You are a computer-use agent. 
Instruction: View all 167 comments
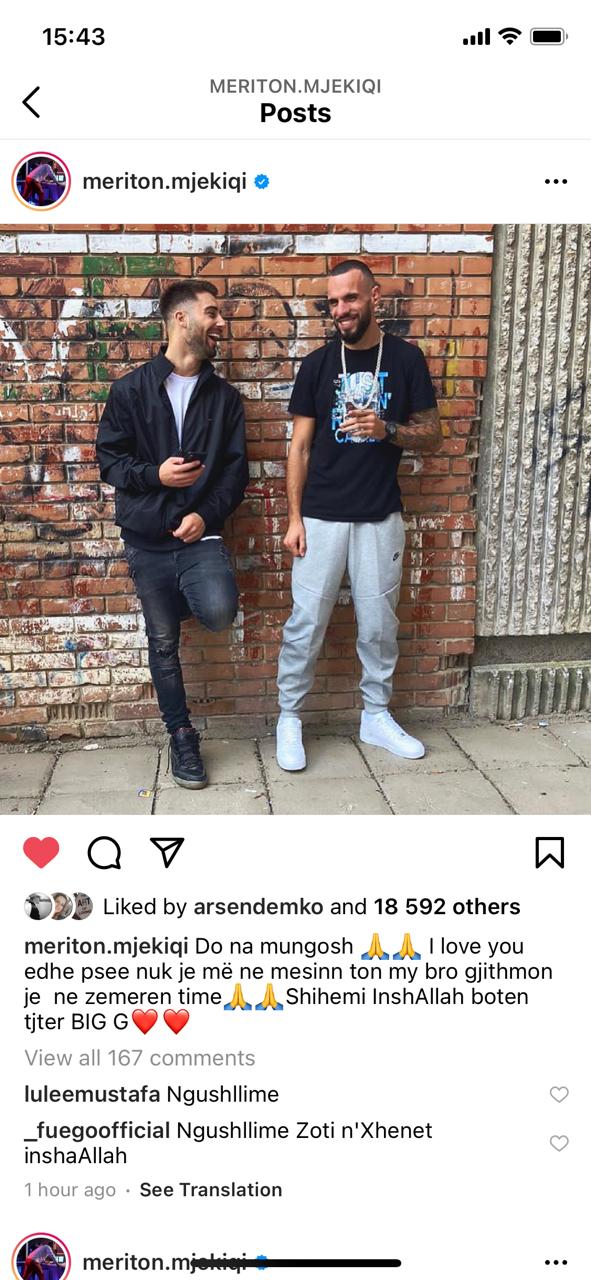click(x=139, y=1058)
